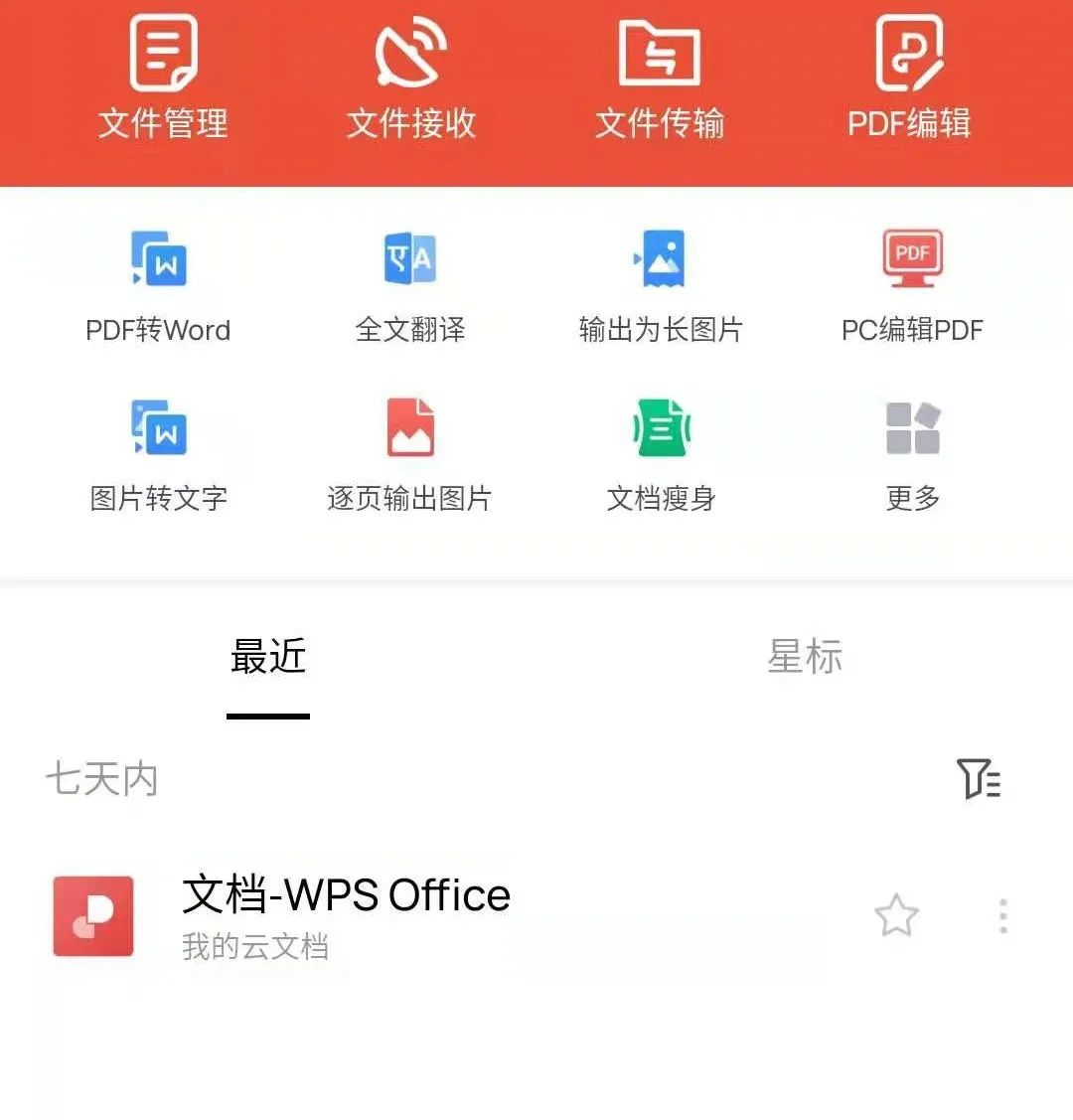Open the 文档-WPS Office document
This screenshot has width=1073, height=1120.
pyautogui.click(x=347, y=894)
